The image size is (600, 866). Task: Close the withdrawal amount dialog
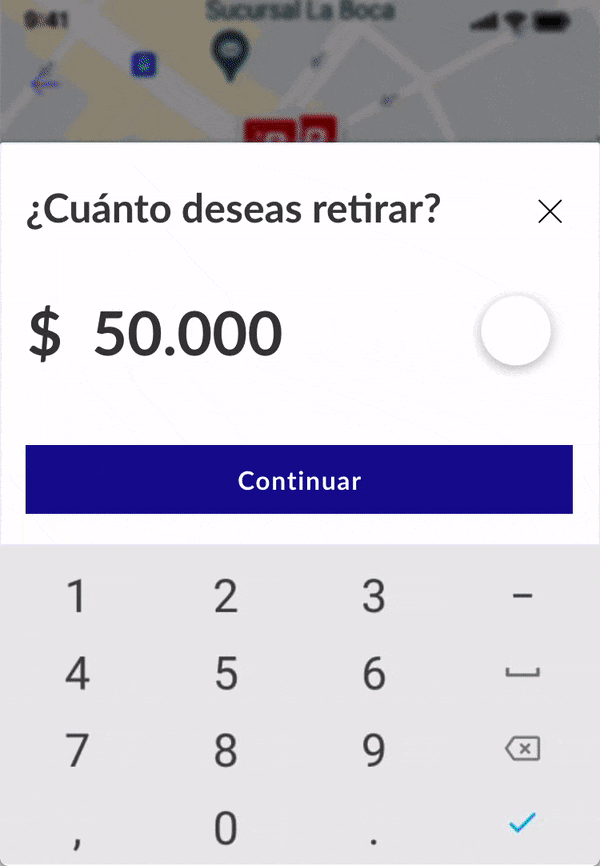coord(550,211)
